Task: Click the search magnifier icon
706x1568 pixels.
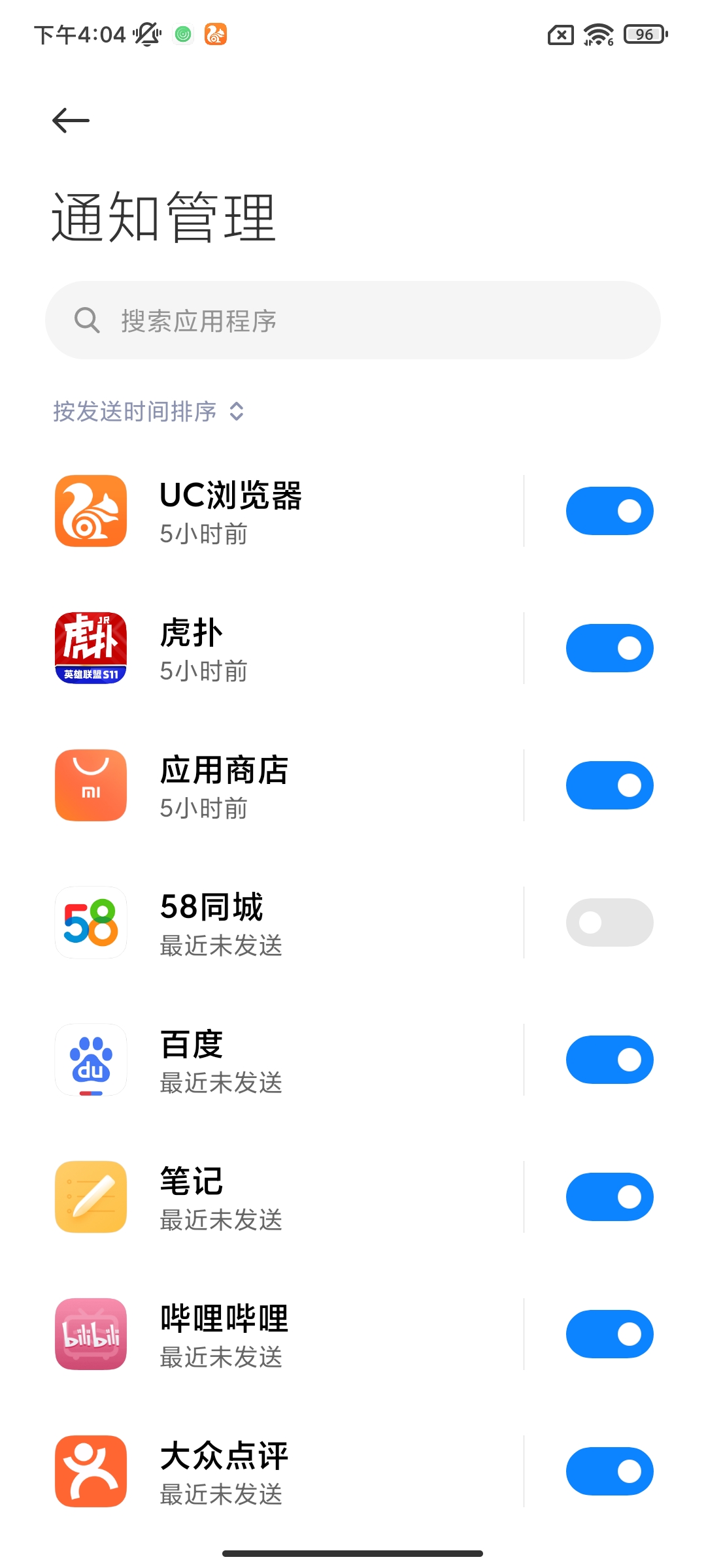Action: [88, 320]
